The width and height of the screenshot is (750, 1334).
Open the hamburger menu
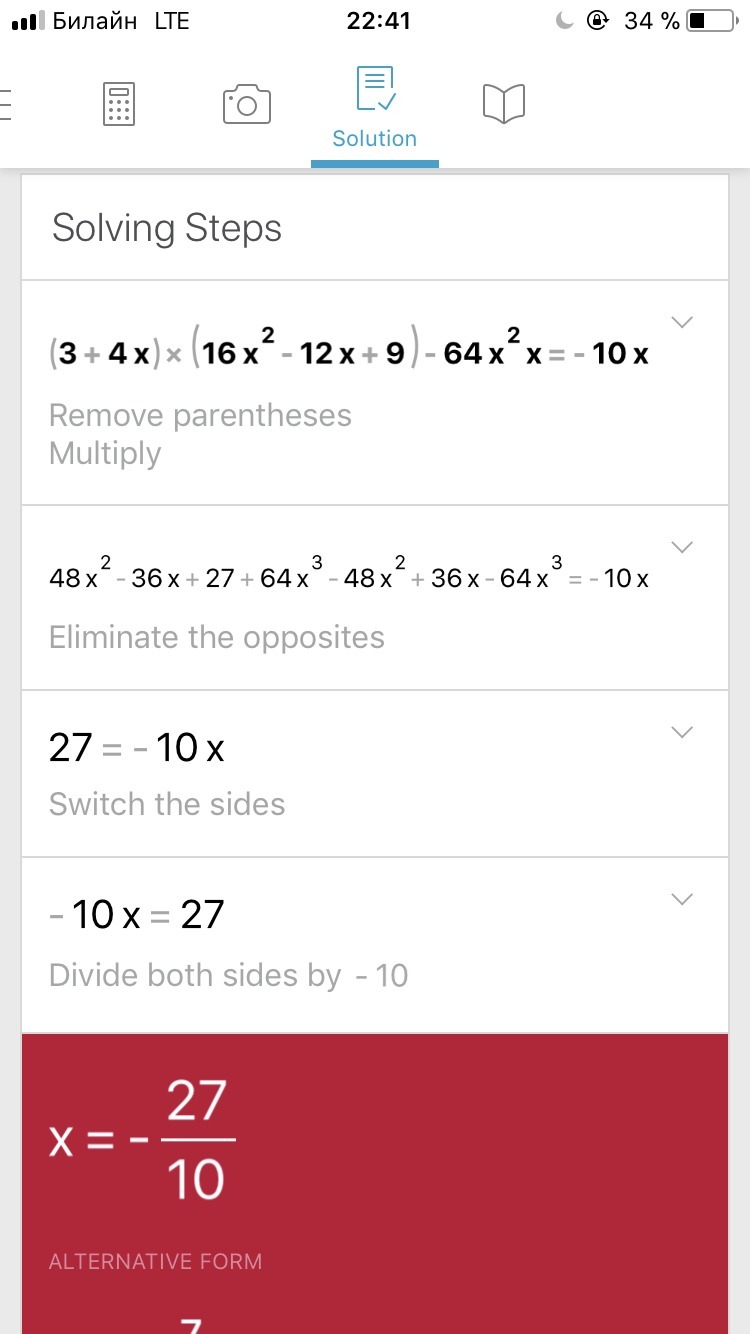click(x=8, y=104)
